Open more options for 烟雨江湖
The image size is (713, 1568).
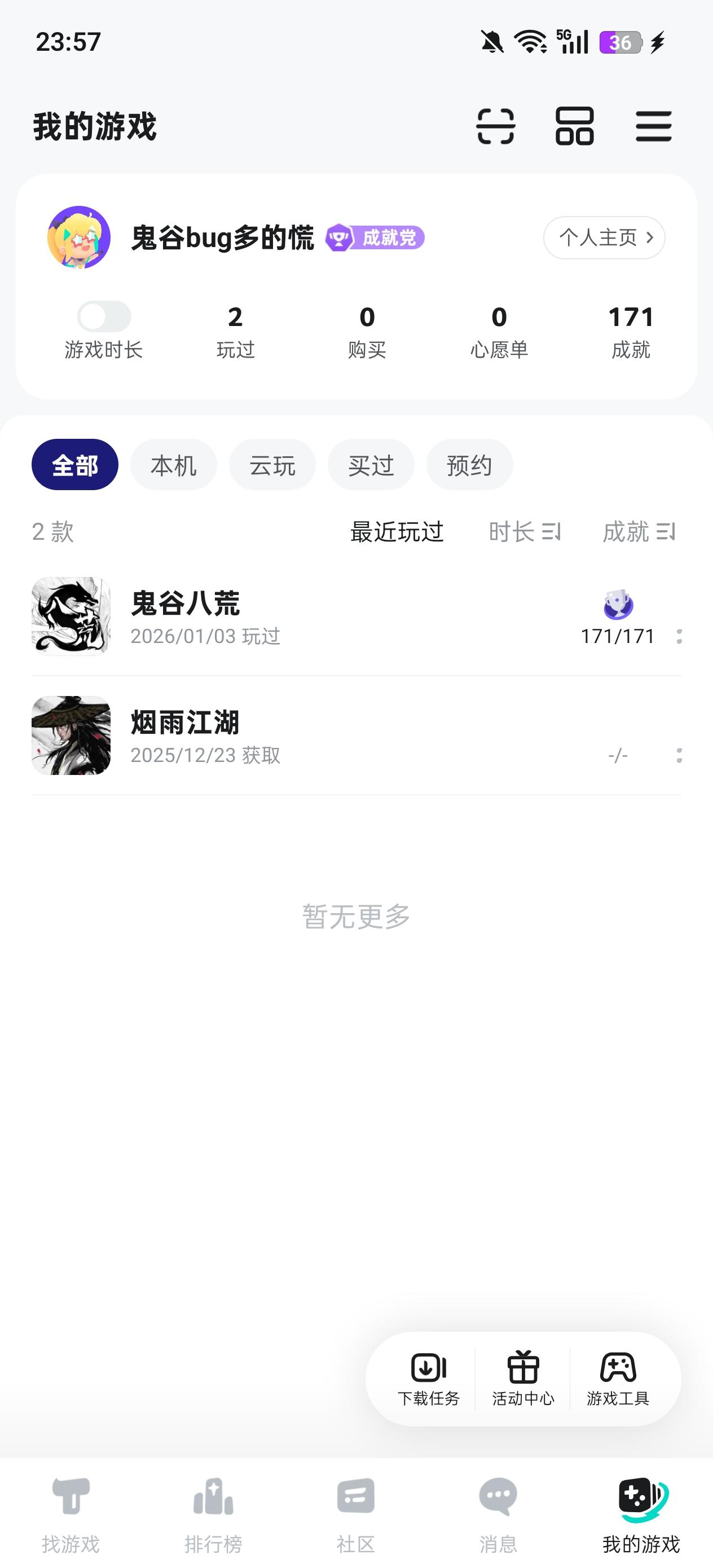tap(679, 756)
